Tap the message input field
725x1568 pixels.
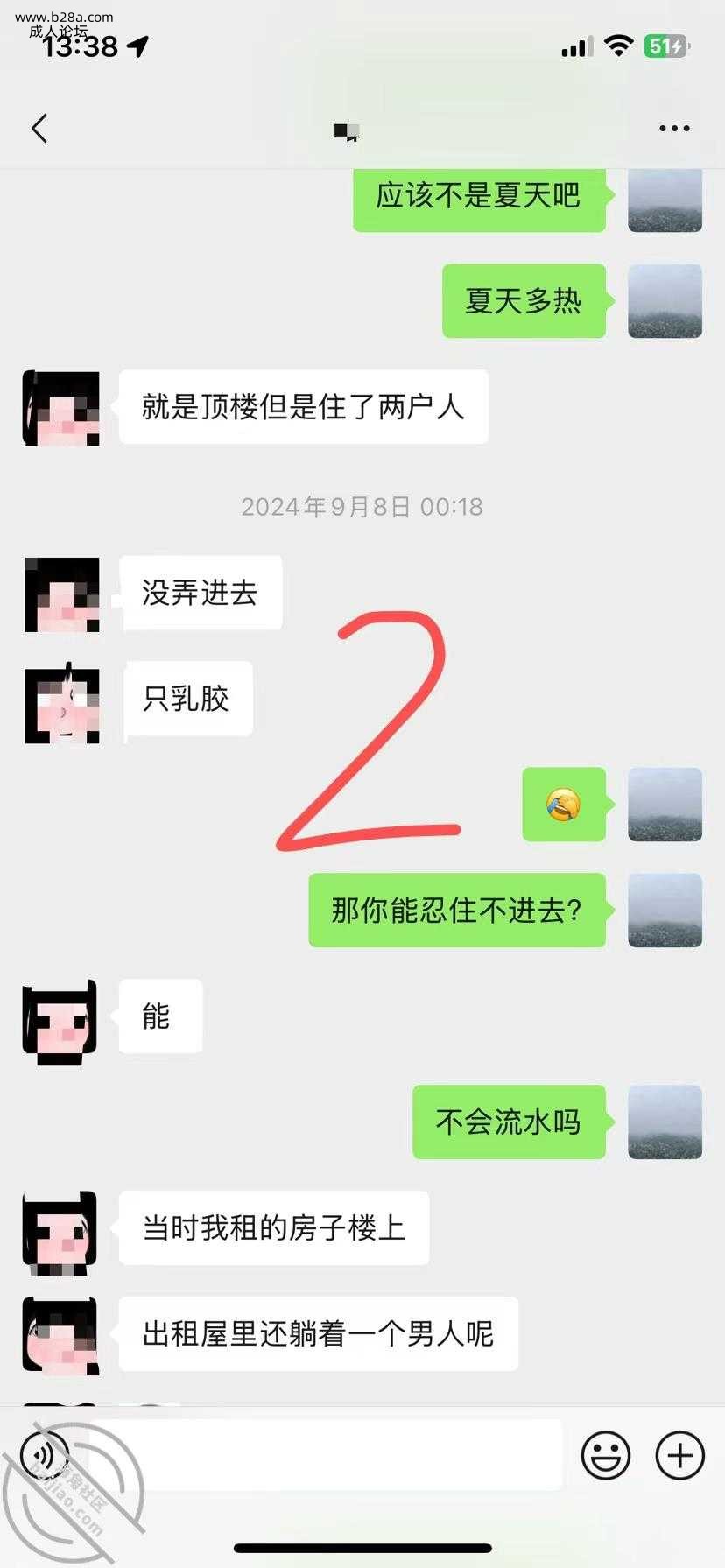pyautogui.click(x=333, y=1455)
